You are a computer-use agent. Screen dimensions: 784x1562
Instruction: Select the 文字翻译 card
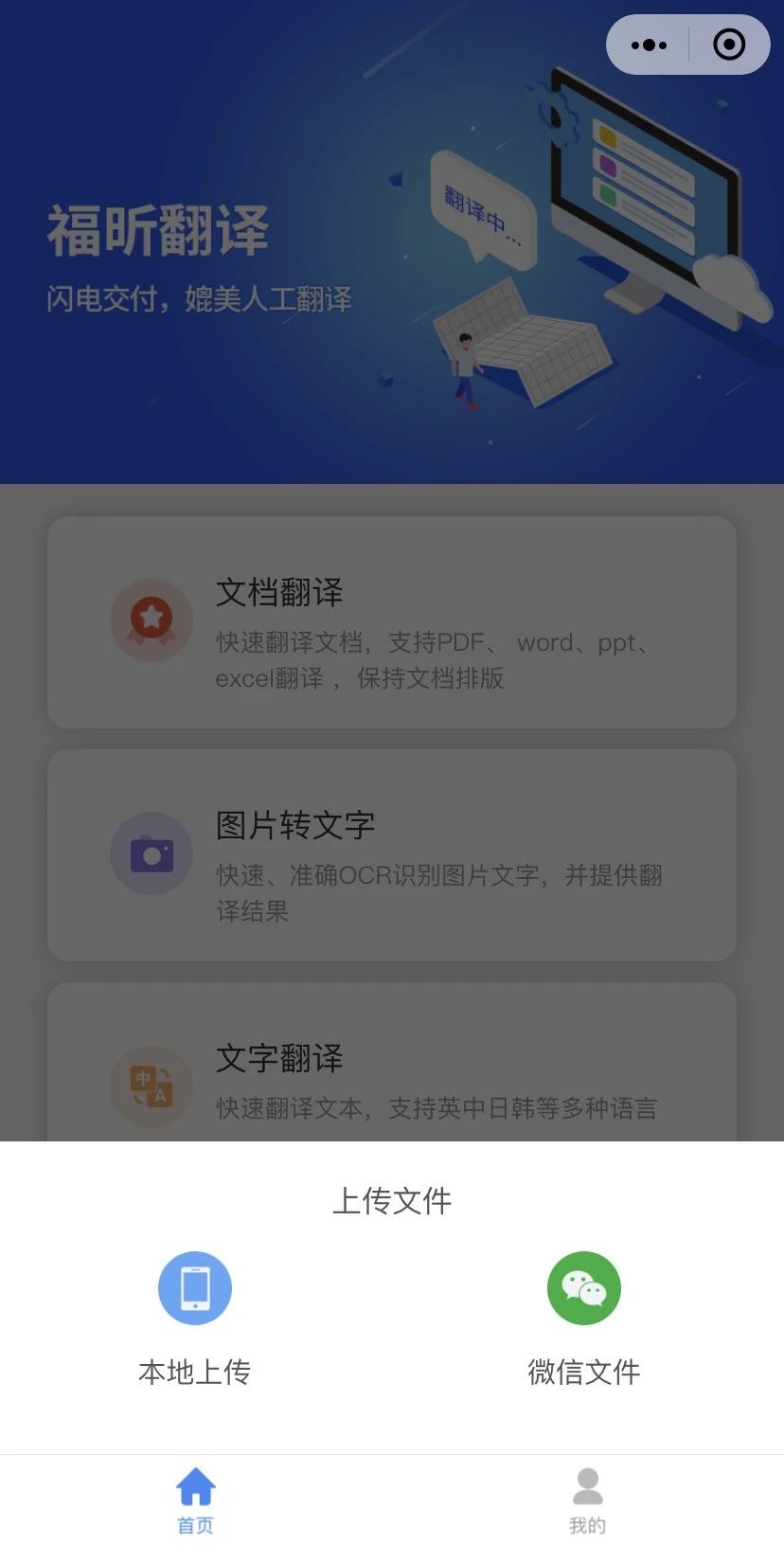tap(392, 1061)
